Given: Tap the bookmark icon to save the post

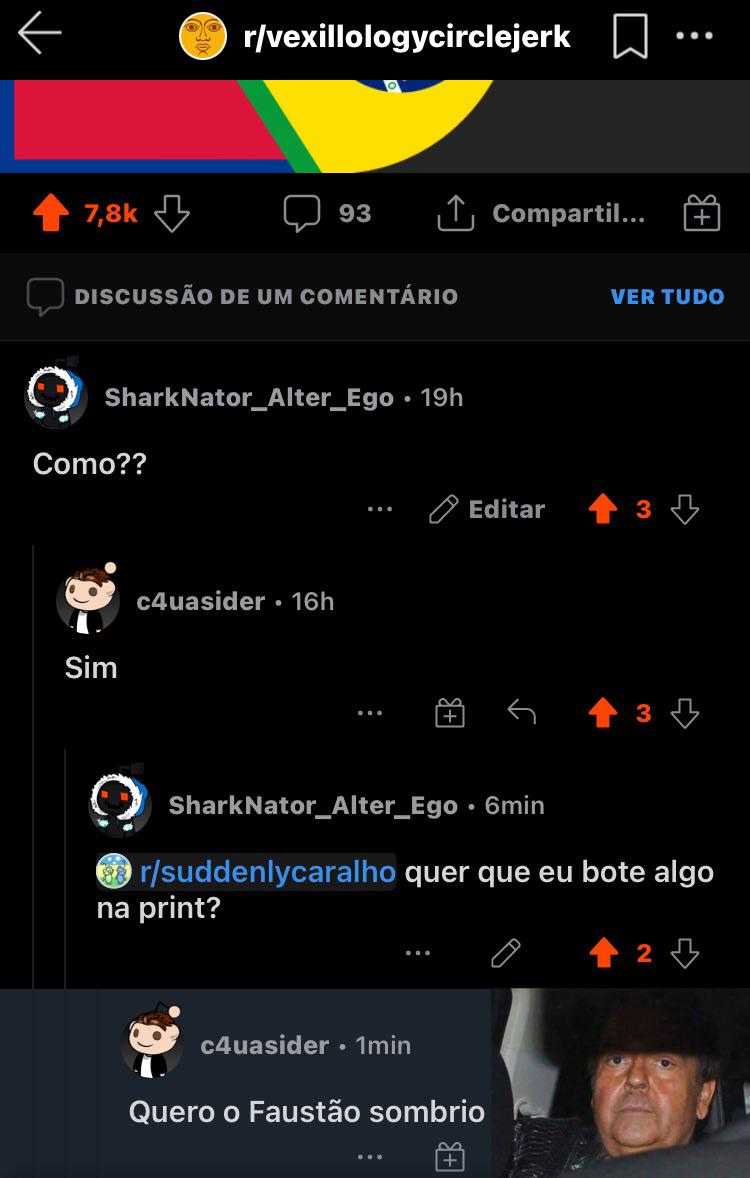Looking at the screenshot, I should (x=630, y=35).
